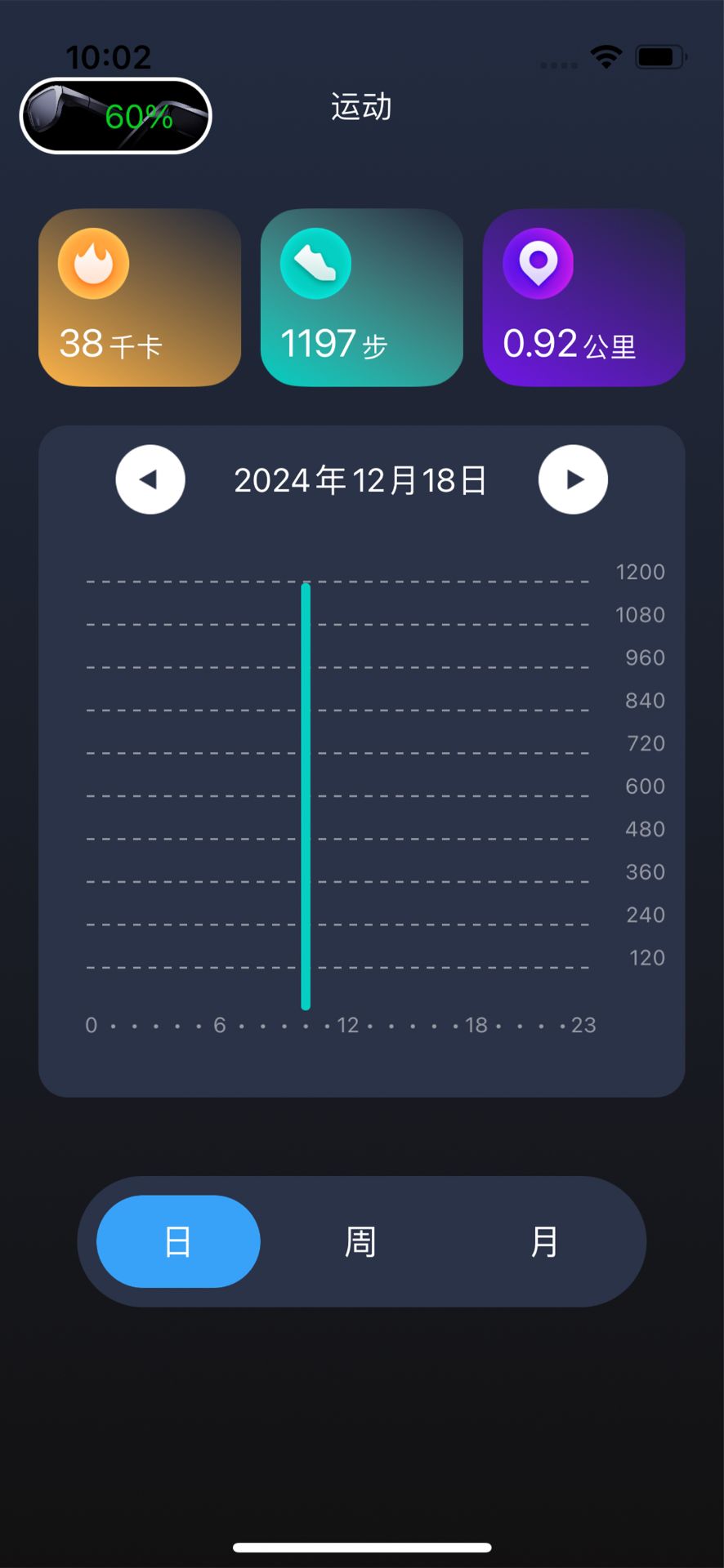Advance to next day with right arrow
The image size is (724, 1568).
pyautogui.click(x=573, y=480)
